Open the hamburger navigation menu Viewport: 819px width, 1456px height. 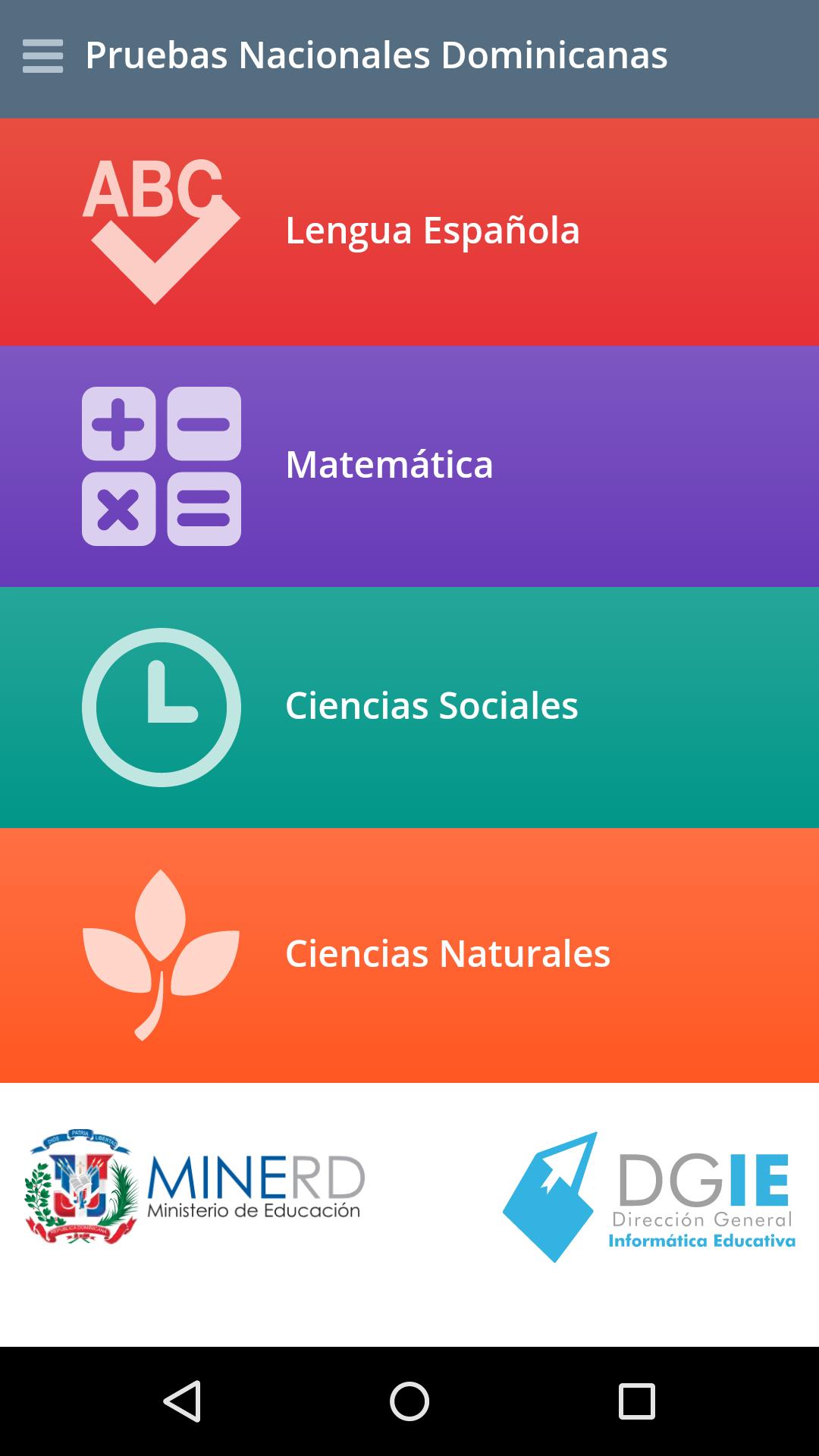click(42, 55)
